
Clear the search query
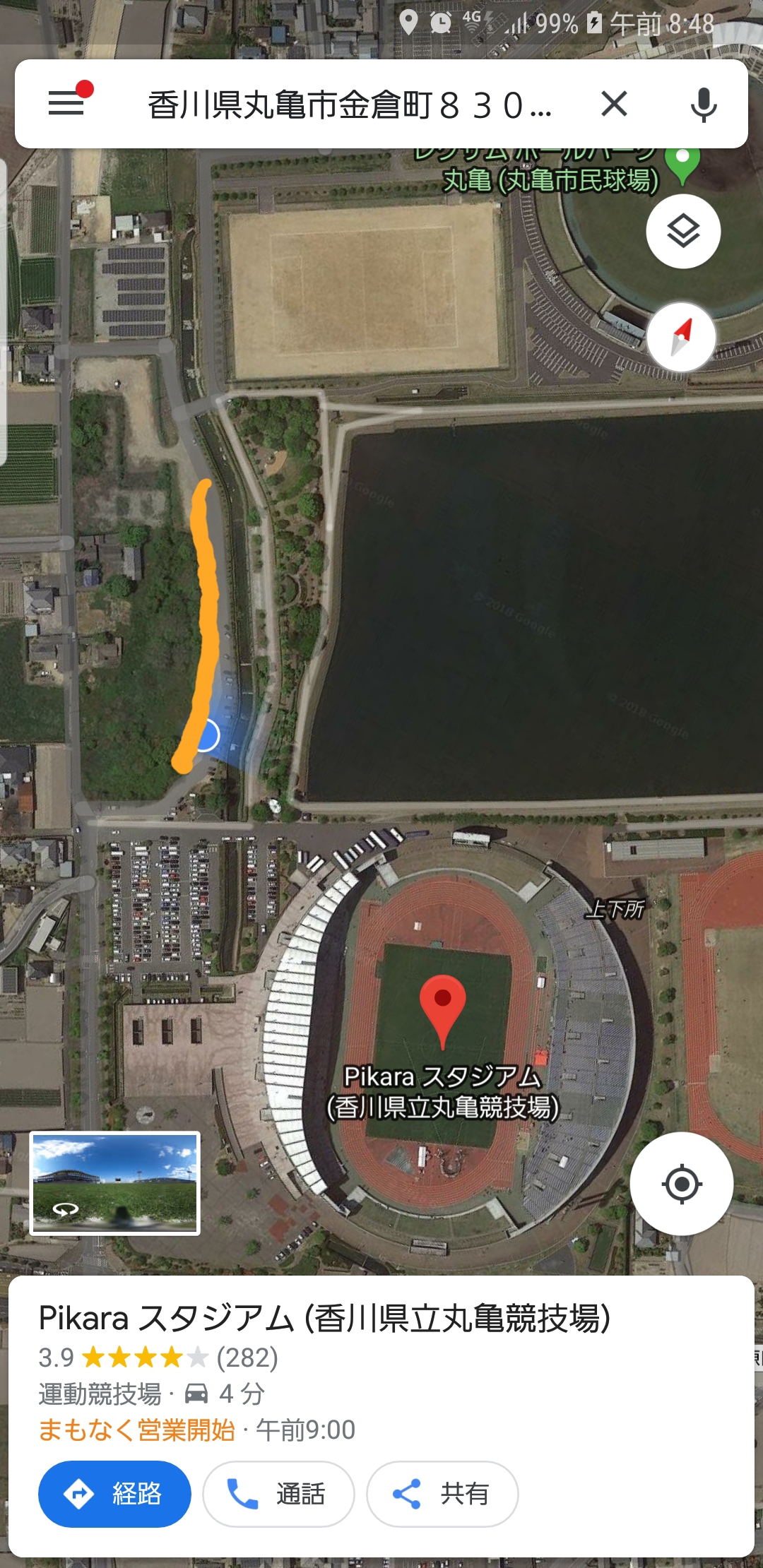pyautogui.click(x=614, y=105)
